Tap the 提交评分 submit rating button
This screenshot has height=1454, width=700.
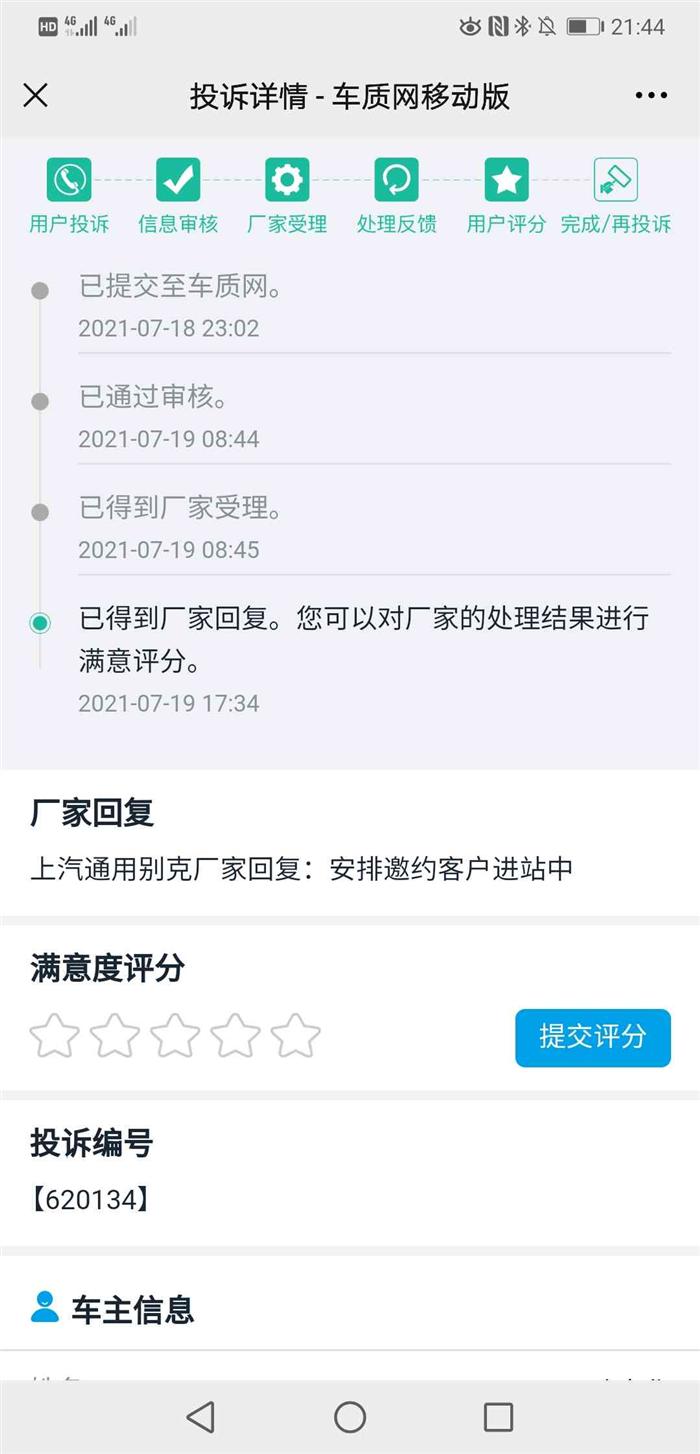pos(593,1037)
